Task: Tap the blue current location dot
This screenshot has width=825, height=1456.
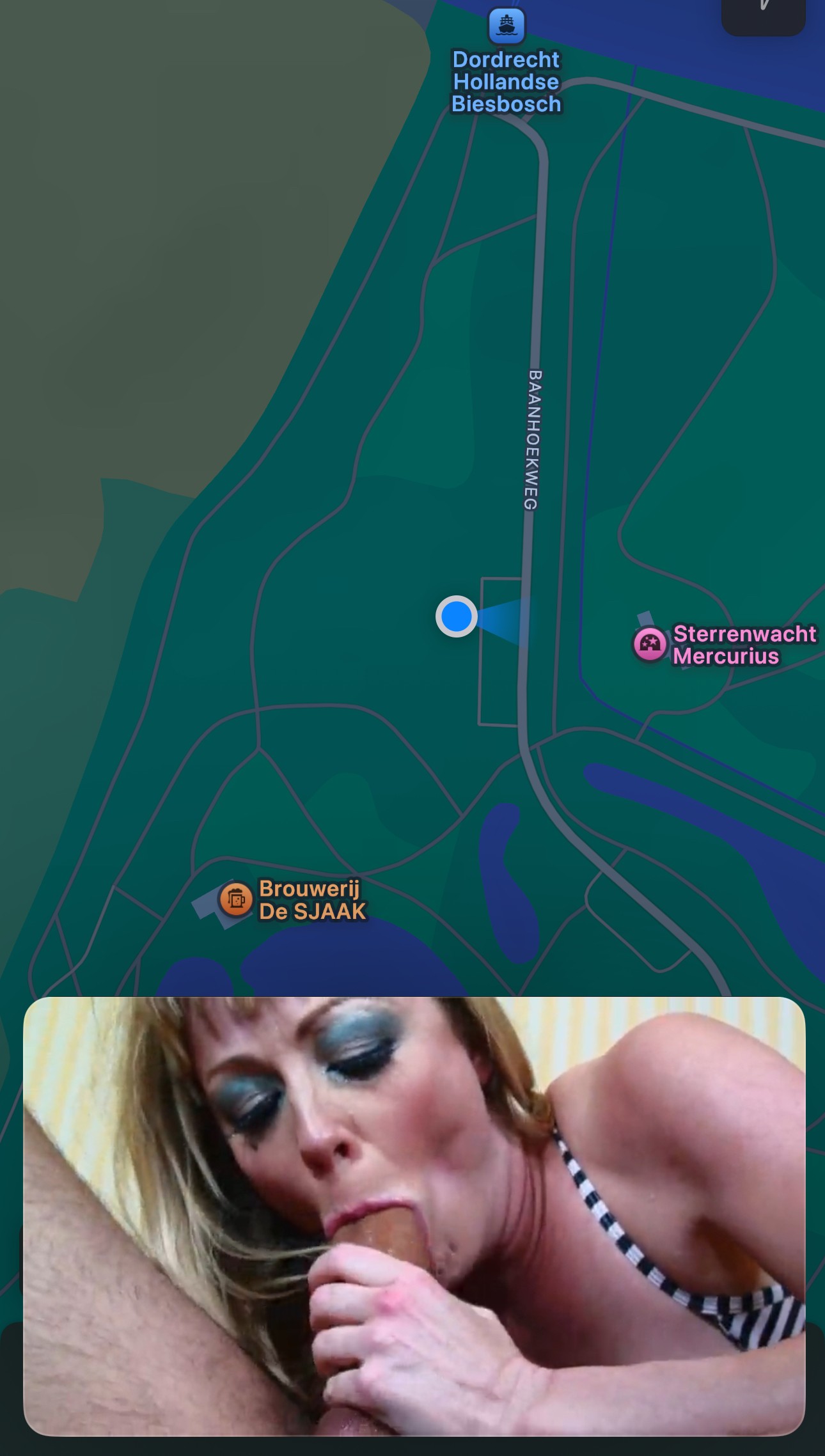Action: (456, 616)
